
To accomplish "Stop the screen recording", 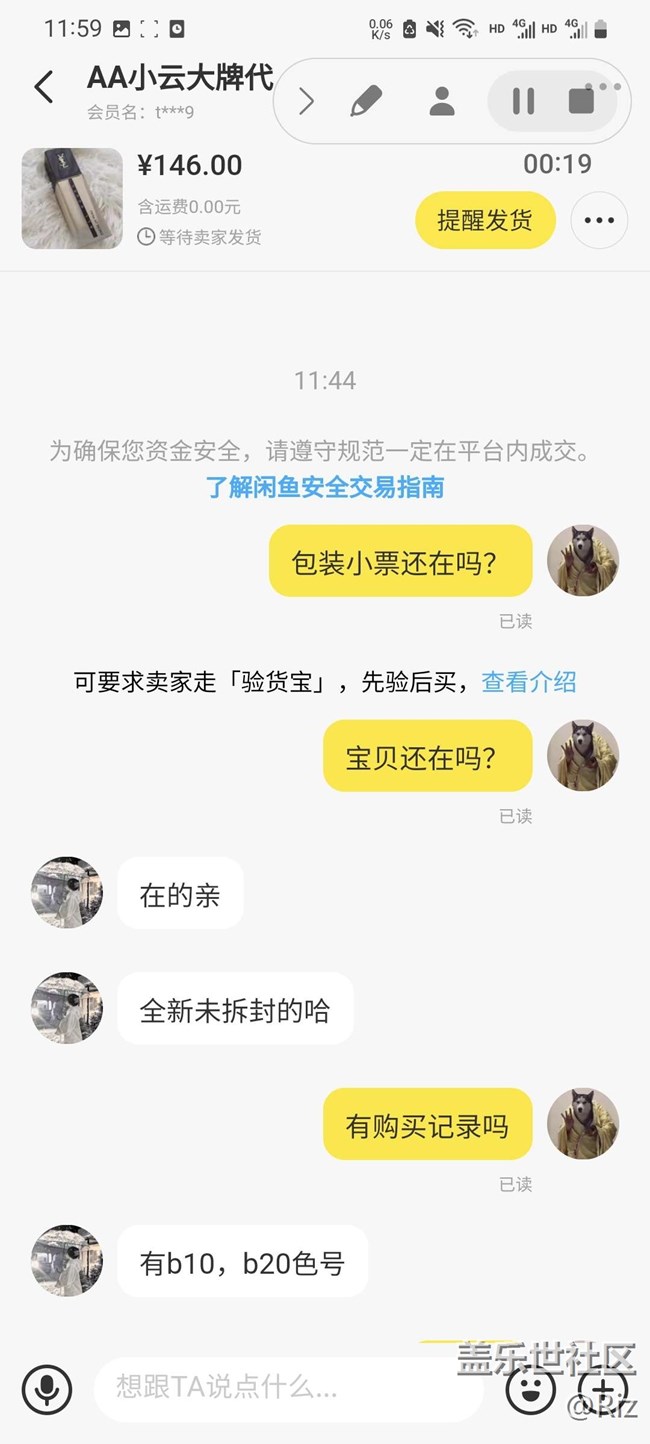I will [581, 101].
